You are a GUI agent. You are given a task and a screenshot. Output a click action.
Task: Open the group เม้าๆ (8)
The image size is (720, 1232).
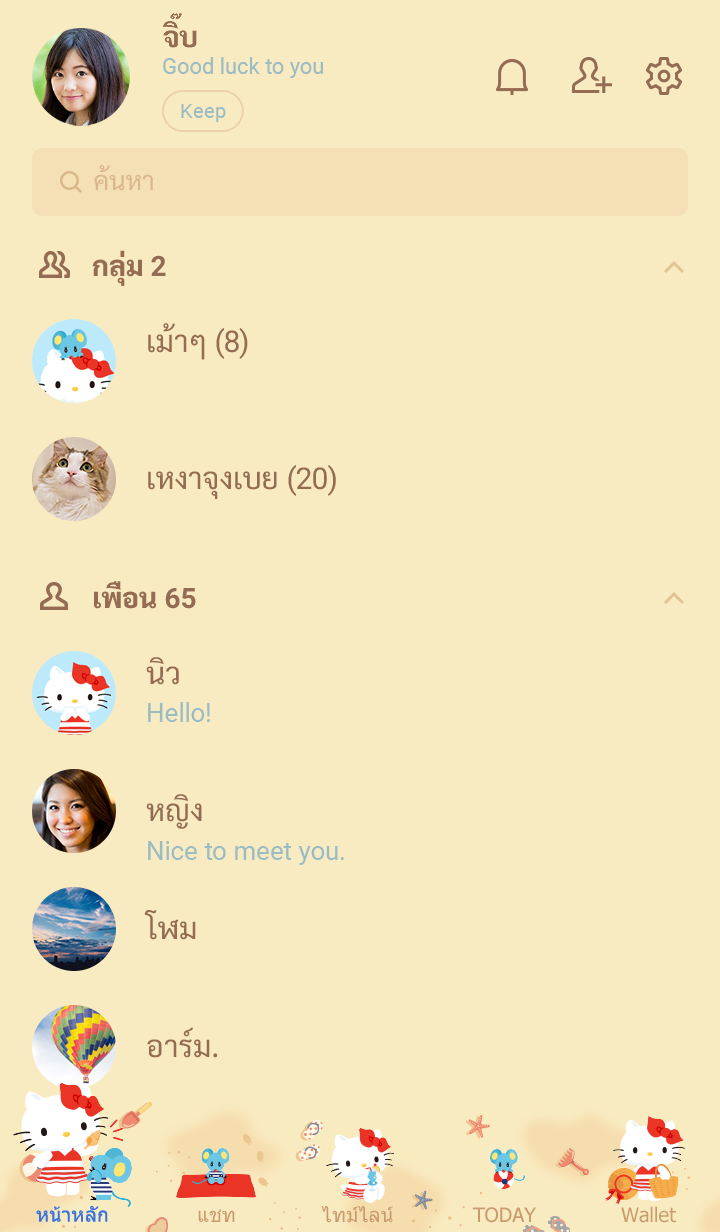point(197,344)
